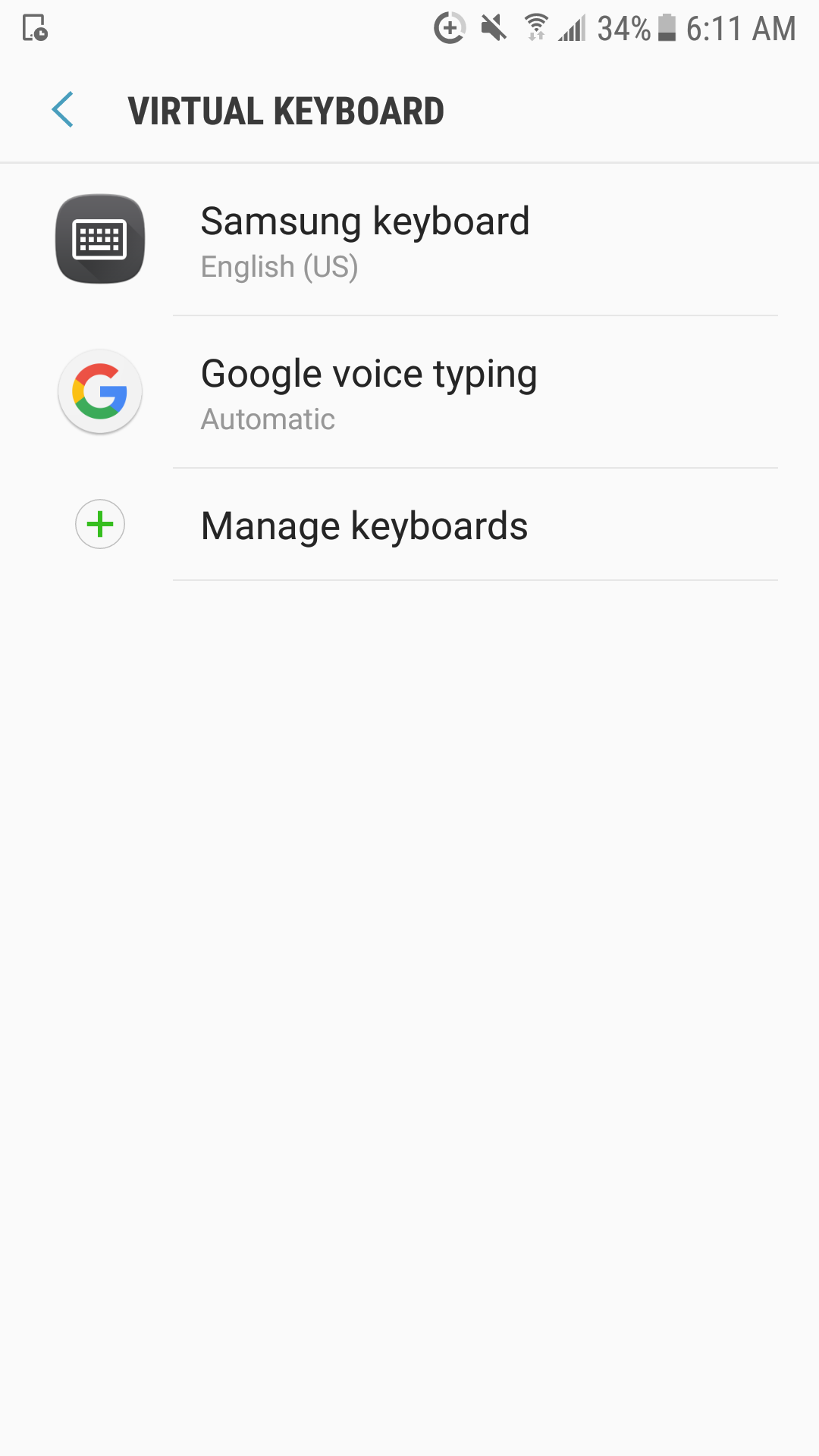Image resolution: width=819 pixels, height=1456 pixels.
Task: Tap the VIRTUAL KEYBOARD header title
Action: 286,110
